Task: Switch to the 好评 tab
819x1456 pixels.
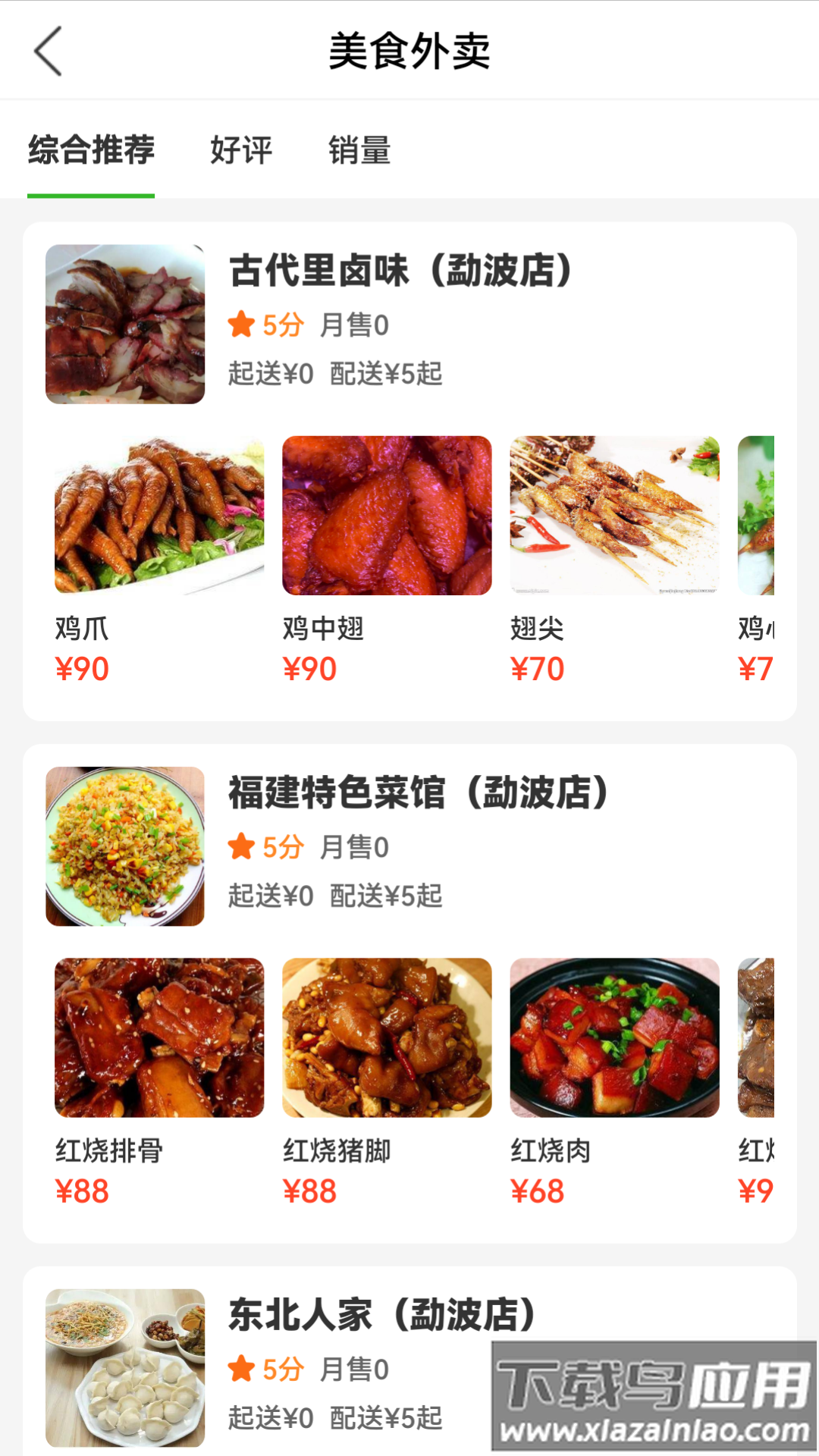Action: pyautogui.click(x=242, y=151)
